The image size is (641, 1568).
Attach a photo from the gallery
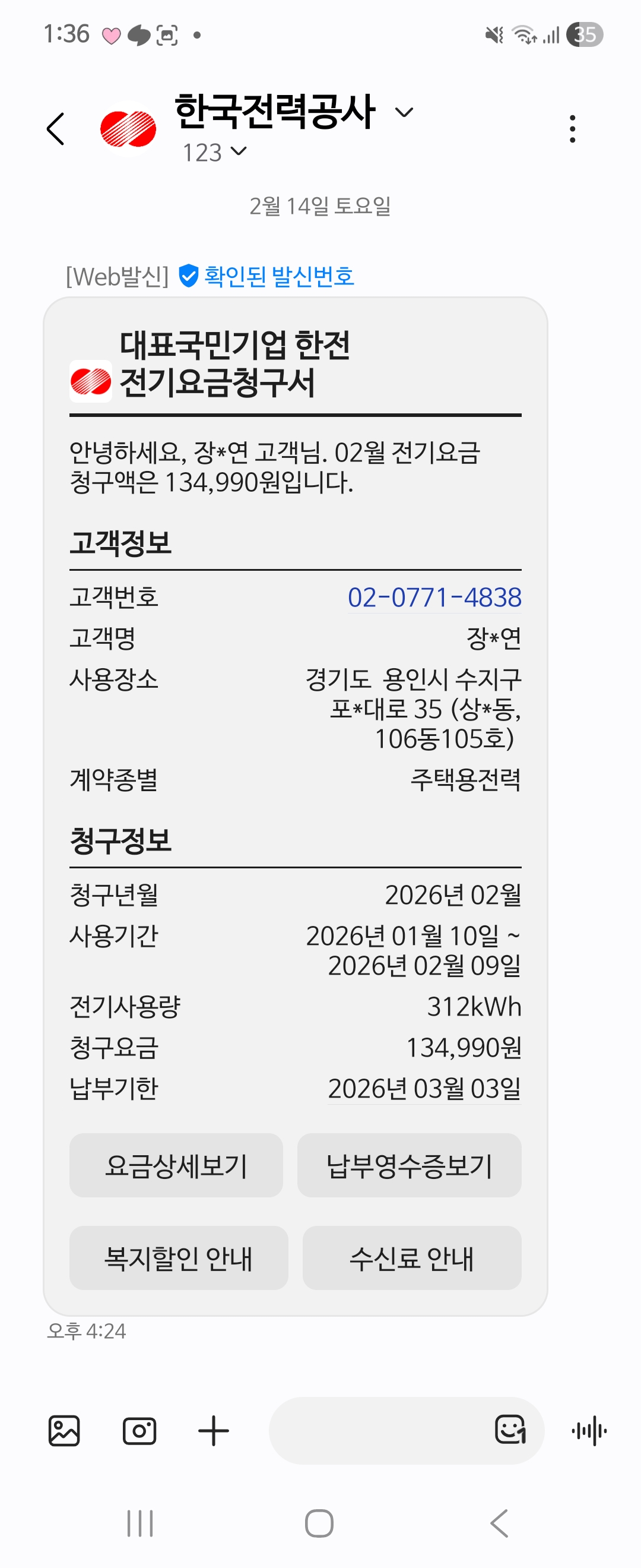coord(64,1430)
